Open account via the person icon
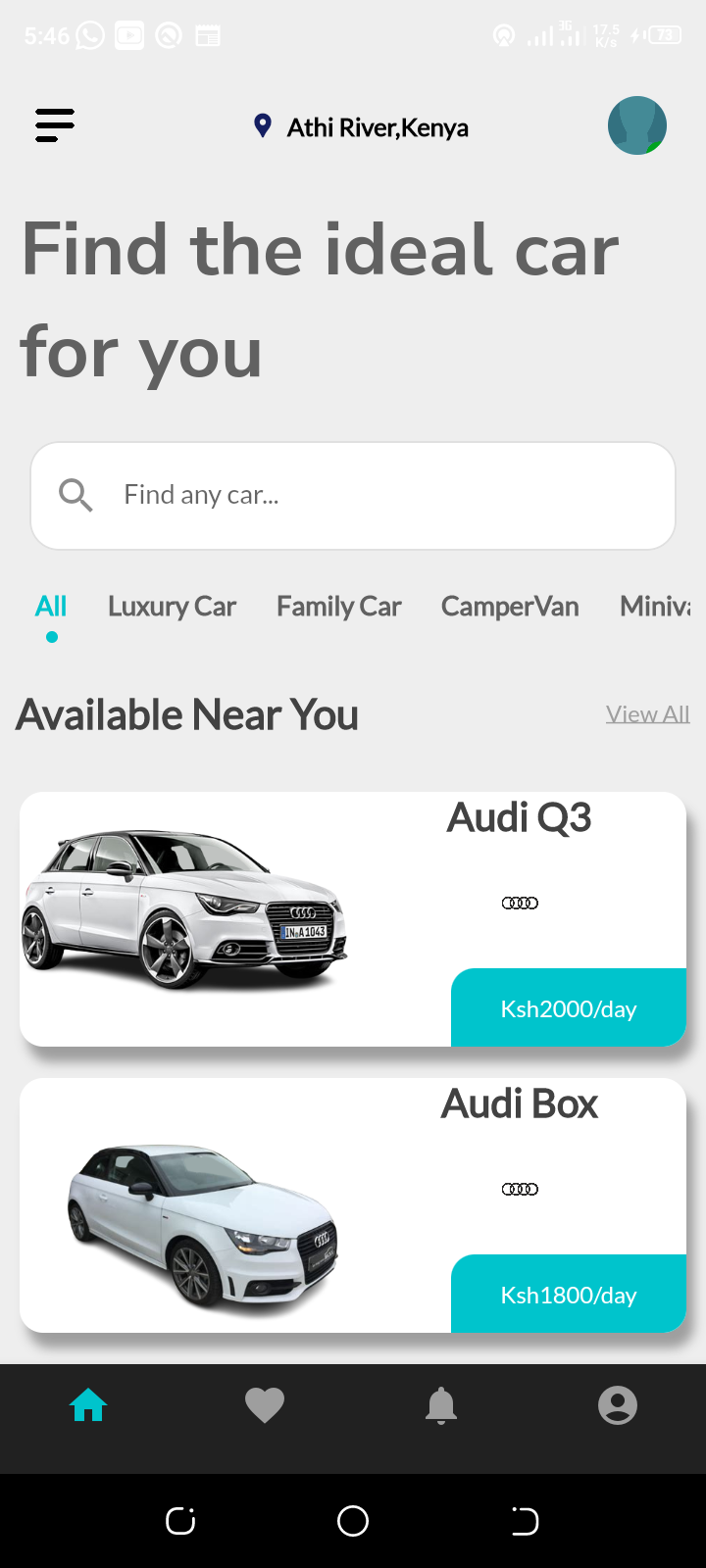This screenshot has width=706, height=1568. point(618,1404)
